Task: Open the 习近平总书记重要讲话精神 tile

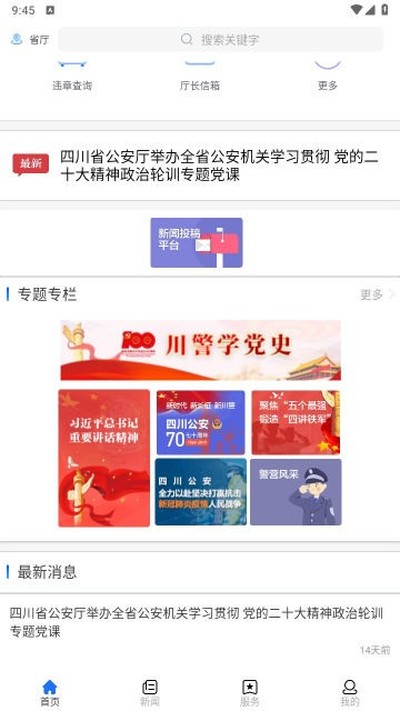Action: pyautogui.click(x=104, y=458)
